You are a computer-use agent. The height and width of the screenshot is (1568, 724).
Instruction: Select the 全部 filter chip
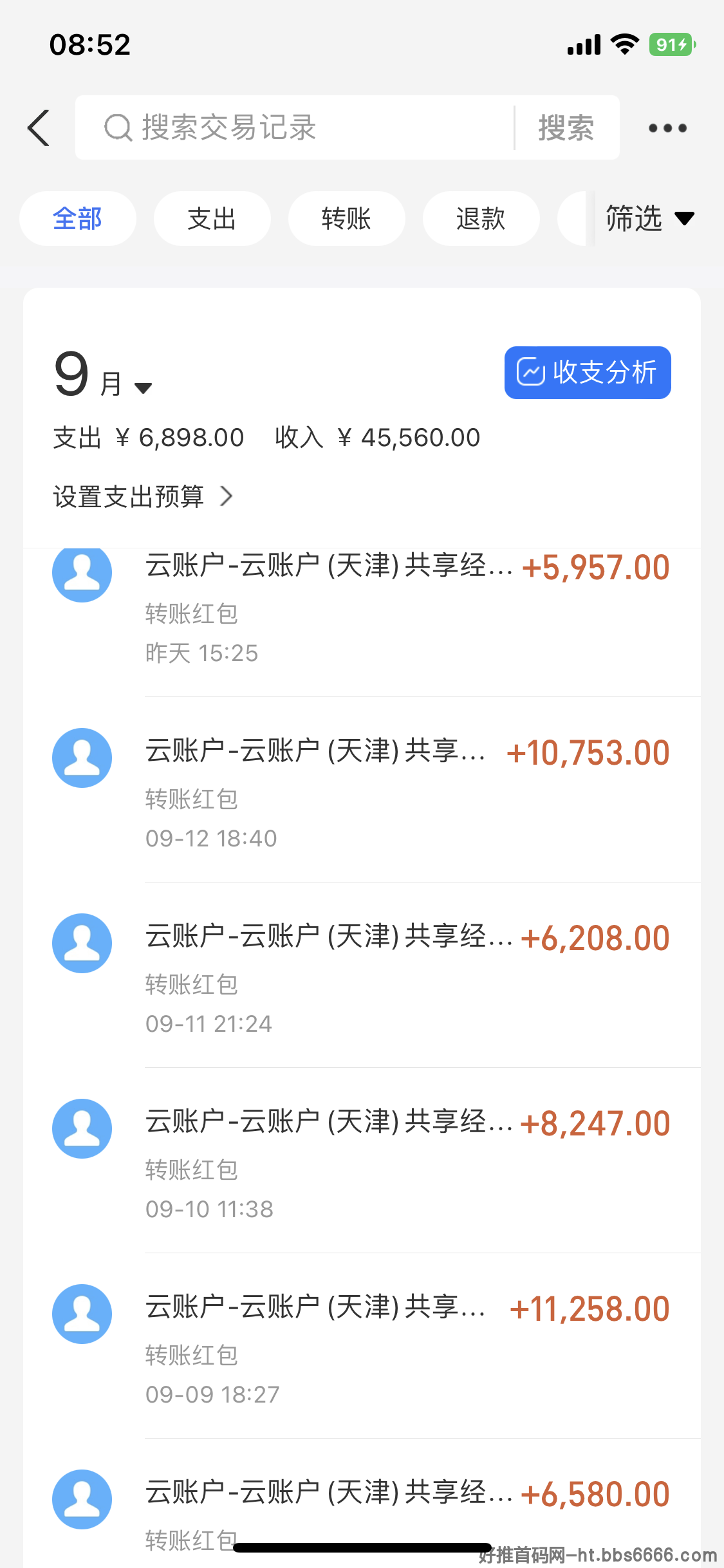pyautogui.click(x=78, y=218)
